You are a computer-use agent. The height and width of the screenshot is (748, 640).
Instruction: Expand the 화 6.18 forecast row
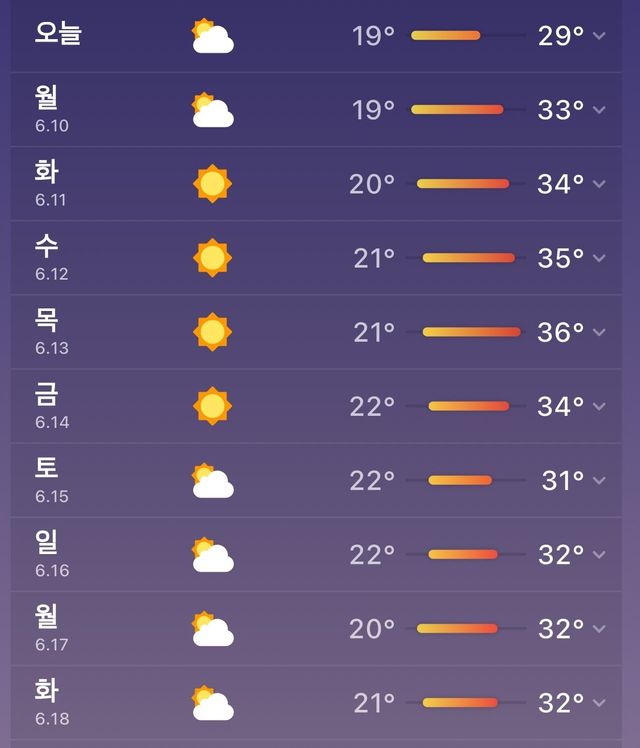pos(599,703)
